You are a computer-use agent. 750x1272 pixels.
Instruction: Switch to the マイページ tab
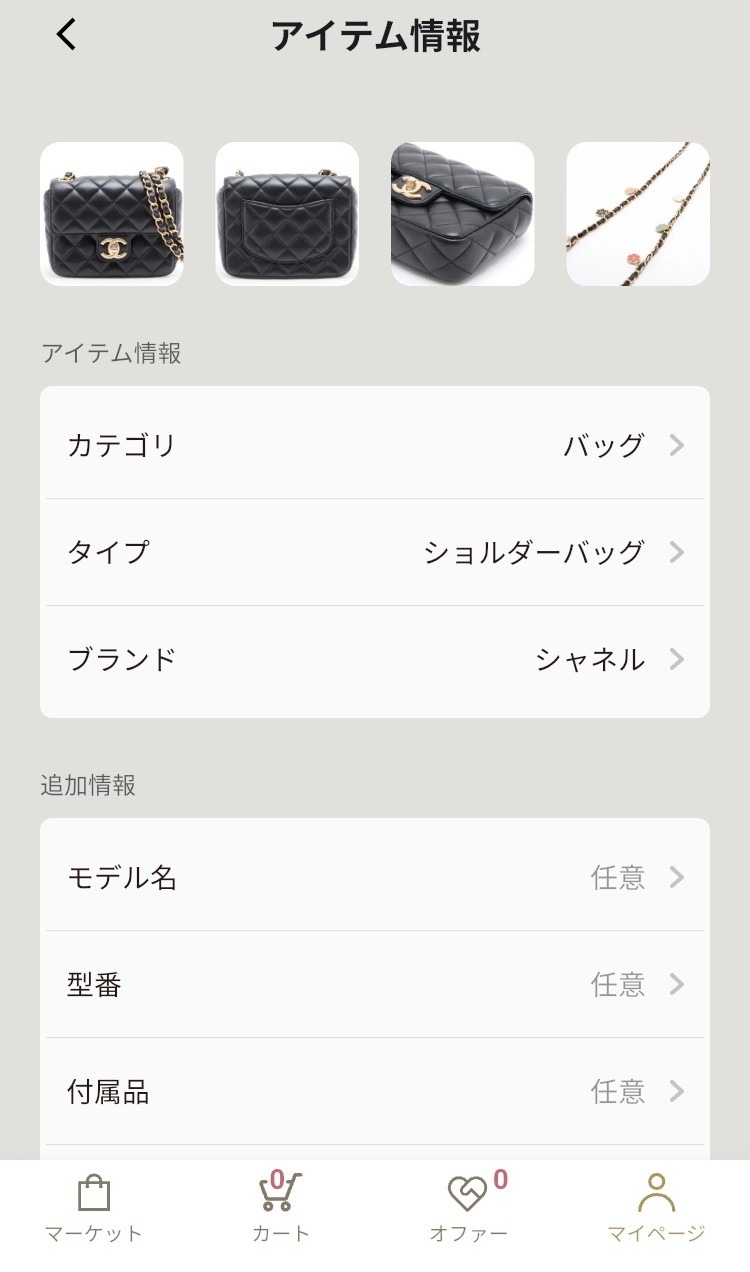point(656,1208)
